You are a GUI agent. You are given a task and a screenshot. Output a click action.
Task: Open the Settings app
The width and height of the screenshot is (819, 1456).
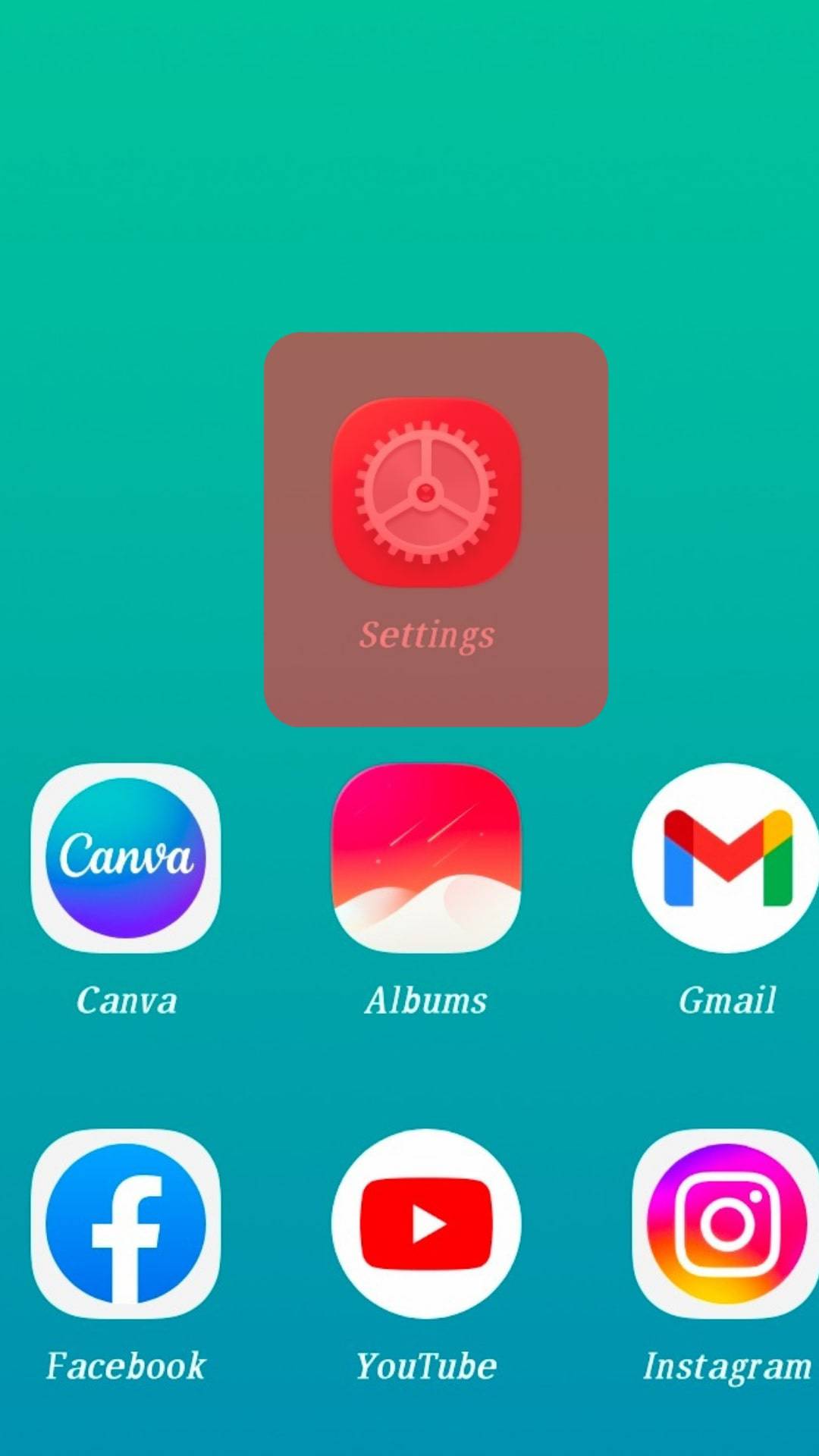tap(426, 493)
